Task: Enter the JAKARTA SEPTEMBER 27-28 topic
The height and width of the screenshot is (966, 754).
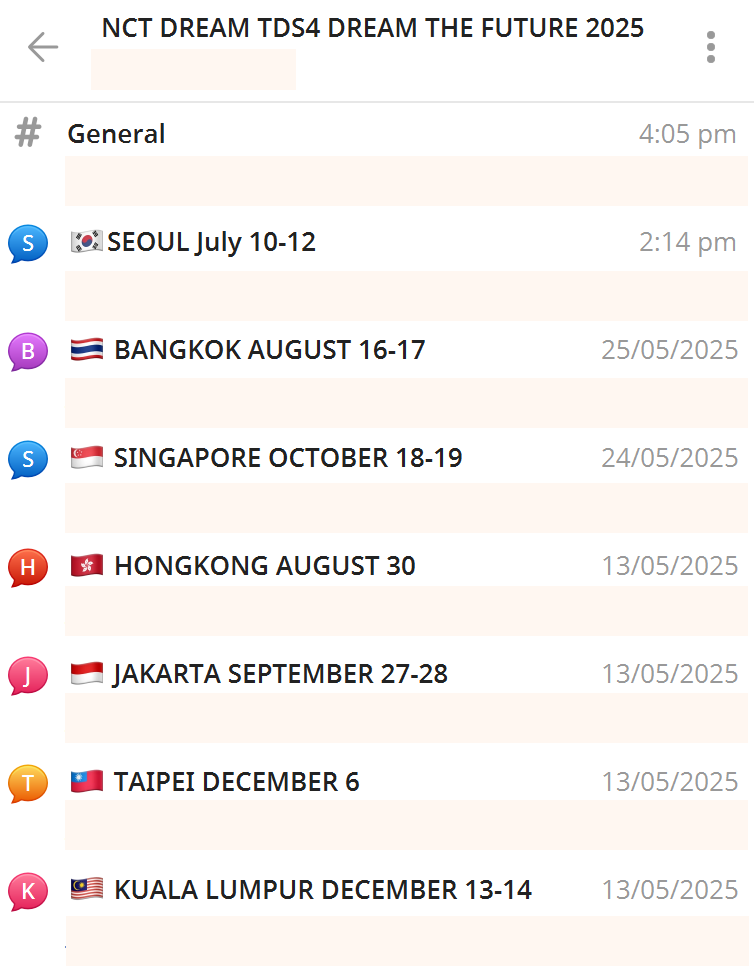Action: (x=280, y=674)
